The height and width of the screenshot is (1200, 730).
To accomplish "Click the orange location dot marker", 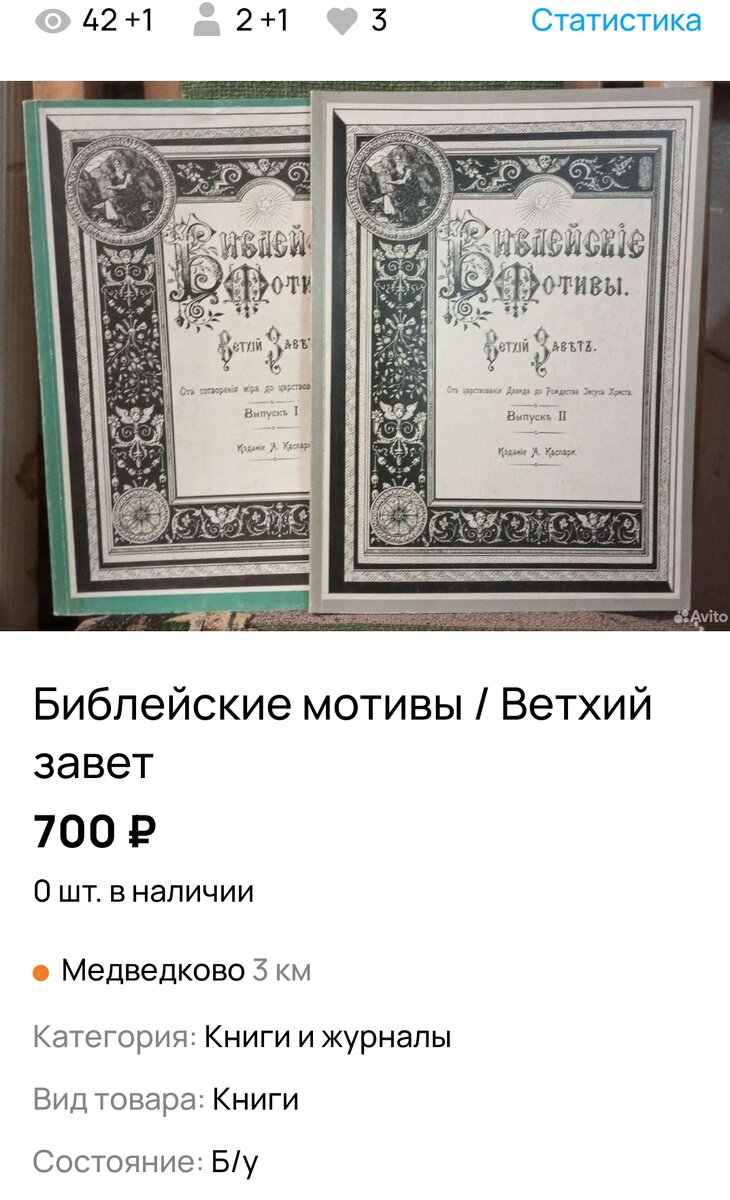I will click(41, 966).
